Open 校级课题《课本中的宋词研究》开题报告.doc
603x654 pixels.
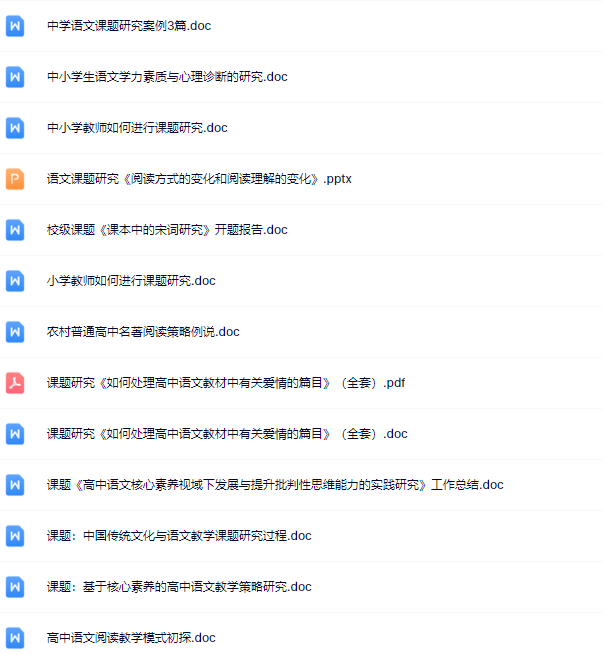[167, 230]
